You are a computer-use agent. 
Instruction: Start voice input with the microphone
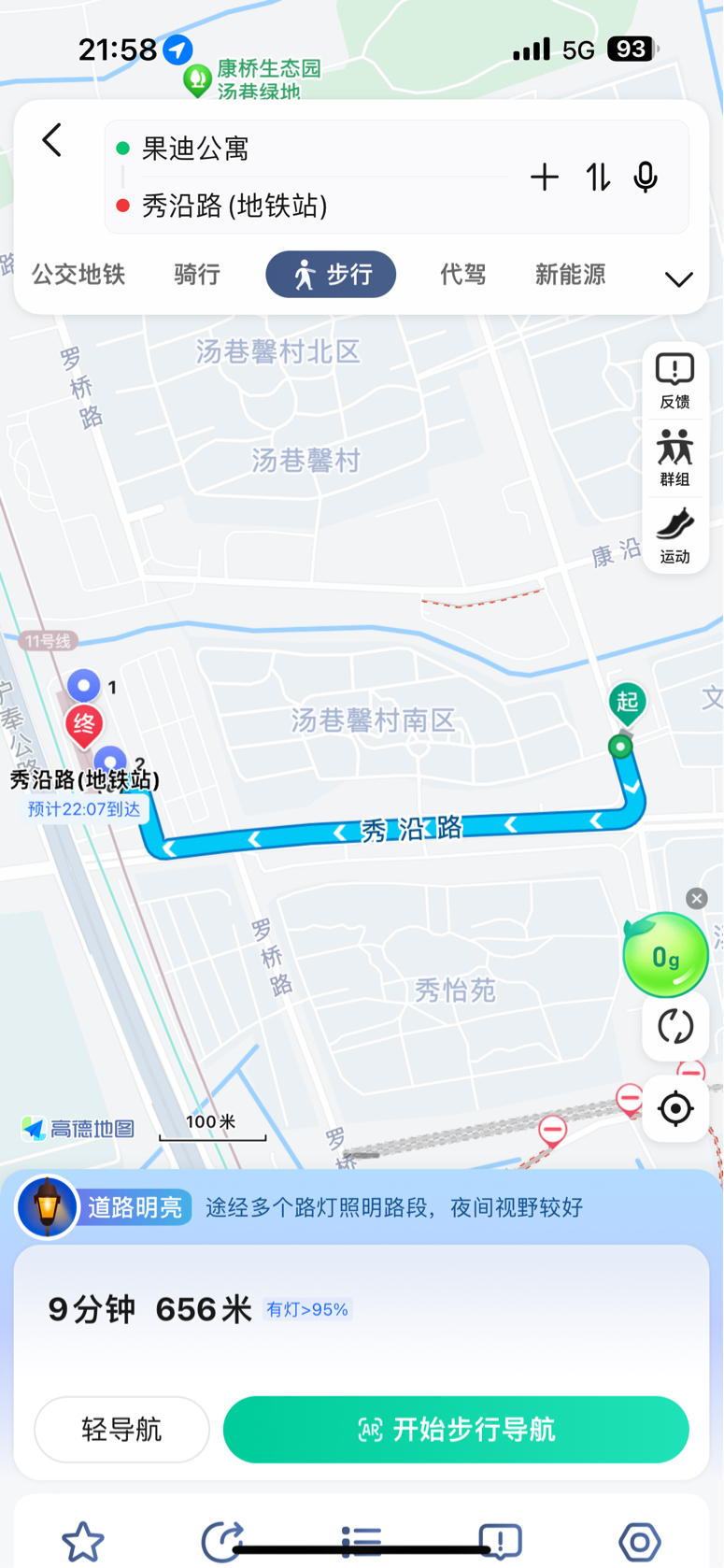pyautogui.click(x=646, y=177)
